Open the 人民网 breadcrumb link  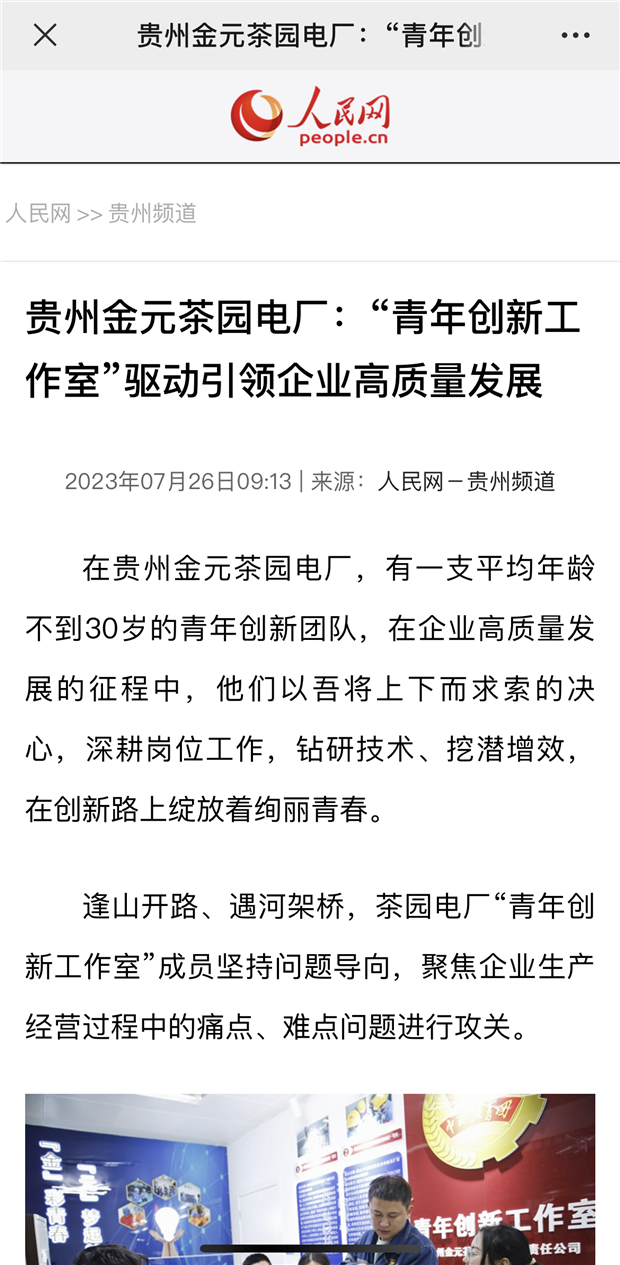coord(38,213)
